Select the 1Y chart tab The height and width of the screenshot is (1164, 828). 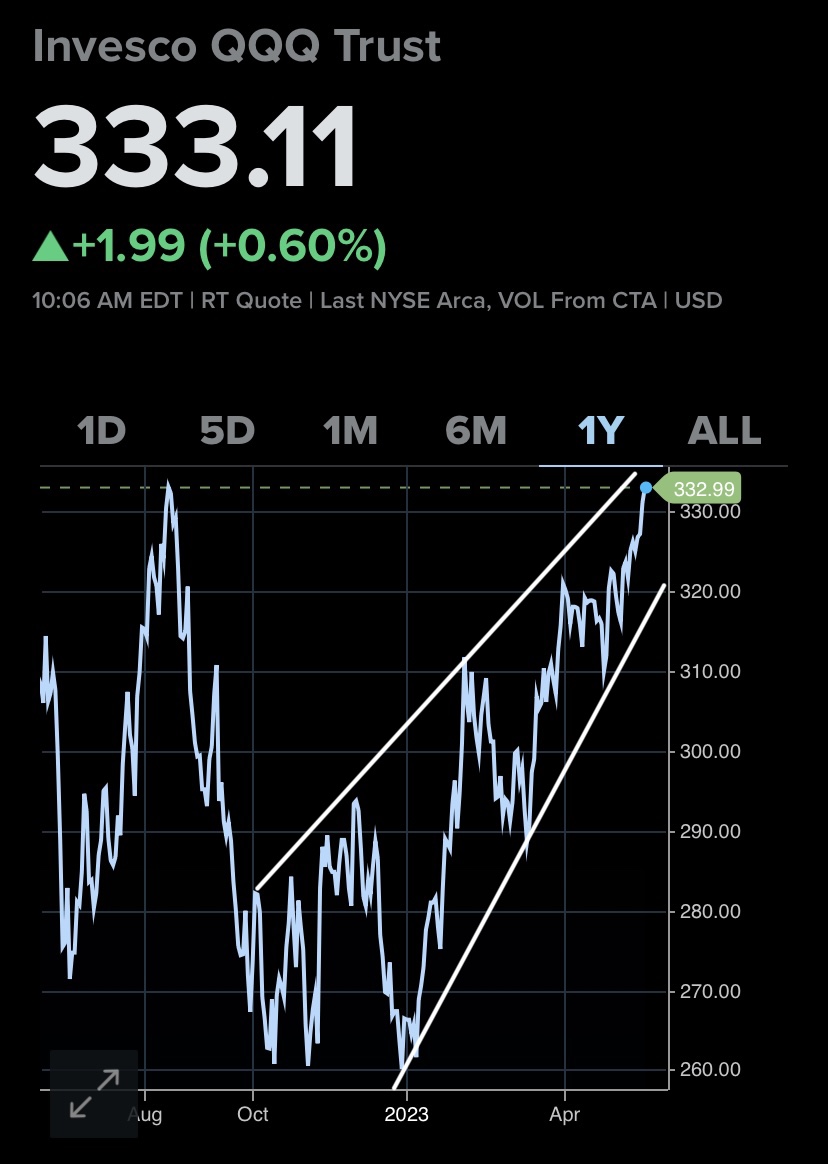click(601, 431)
